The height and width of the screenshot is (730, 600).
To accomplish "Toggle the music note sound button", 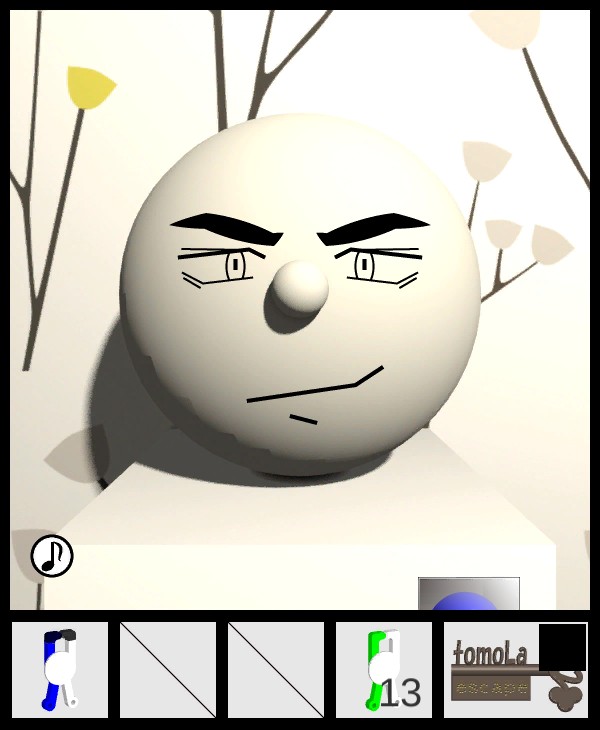I will point(52,556).
